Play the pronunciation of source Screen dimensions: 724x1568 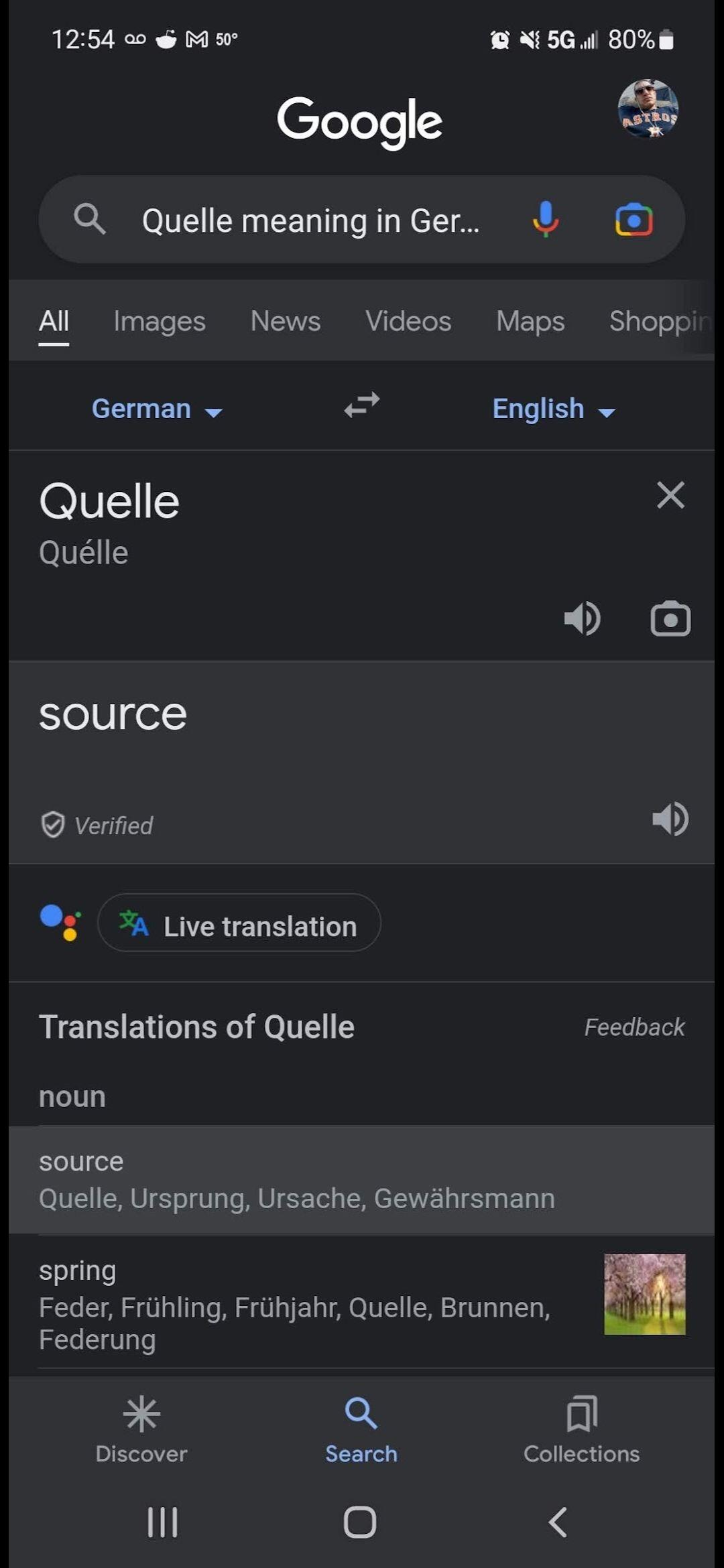(670, 819)
